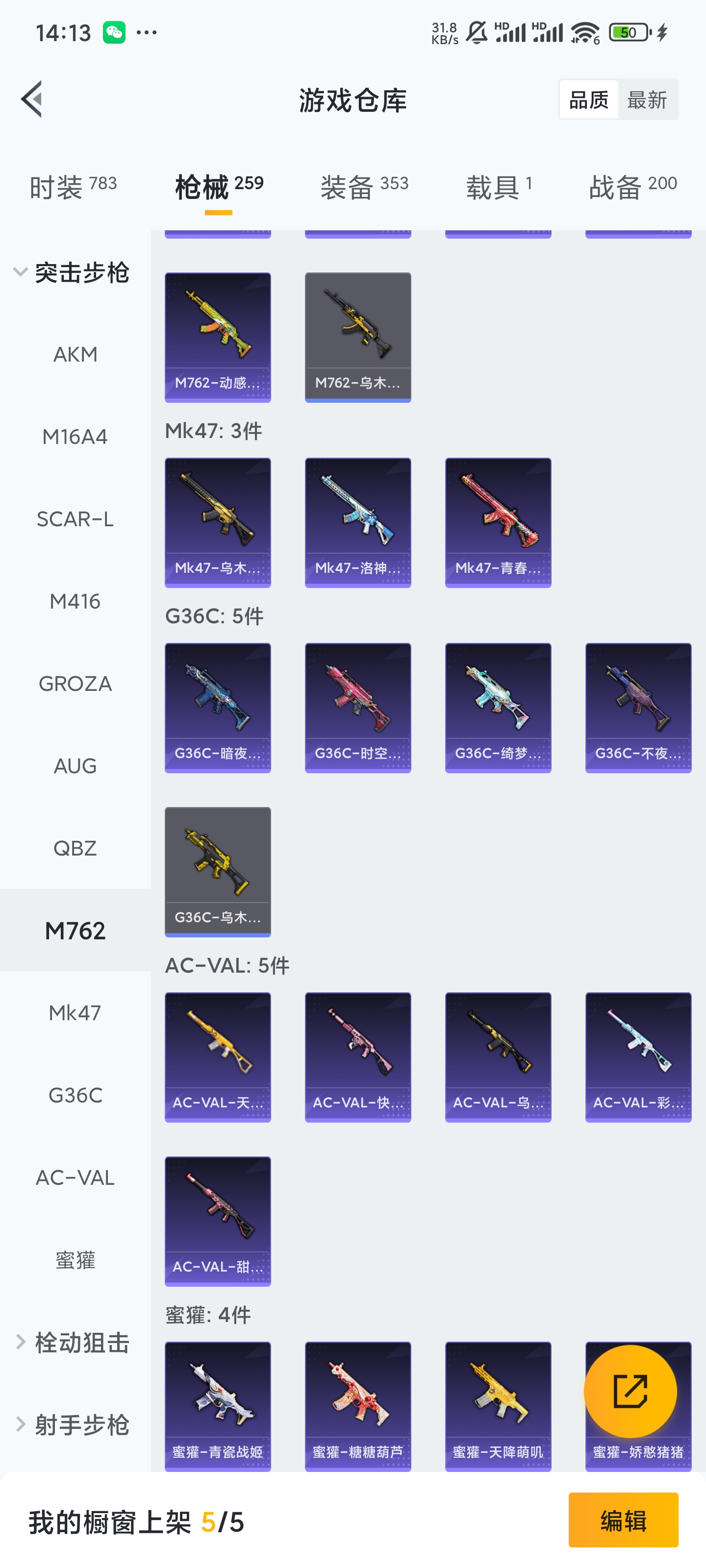Open the AC-VAL-甜 skin item
This screenshot has height=1568, width=706.
pos(218,1221)
